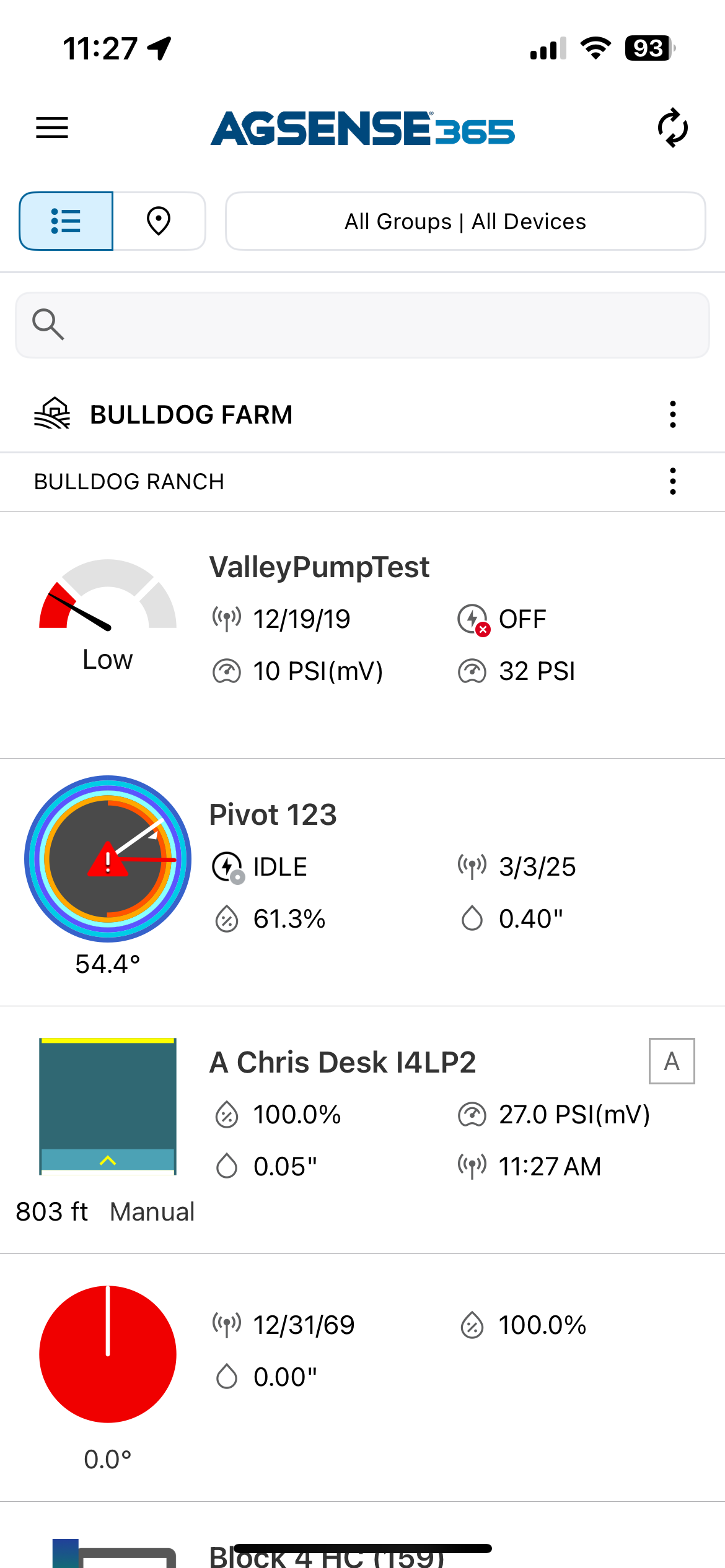This screenshot has width=725, height=1568.
Task: Open Bulldog Farm overflow options
Action: (x=672, y=414)
